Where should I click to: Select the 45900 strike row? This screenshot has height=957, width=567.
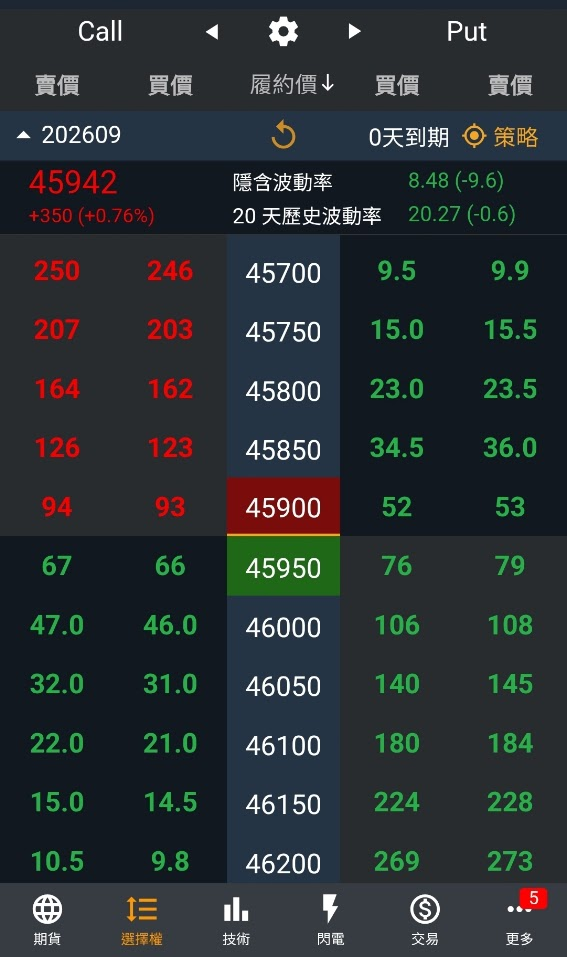[x=283, y=506]
